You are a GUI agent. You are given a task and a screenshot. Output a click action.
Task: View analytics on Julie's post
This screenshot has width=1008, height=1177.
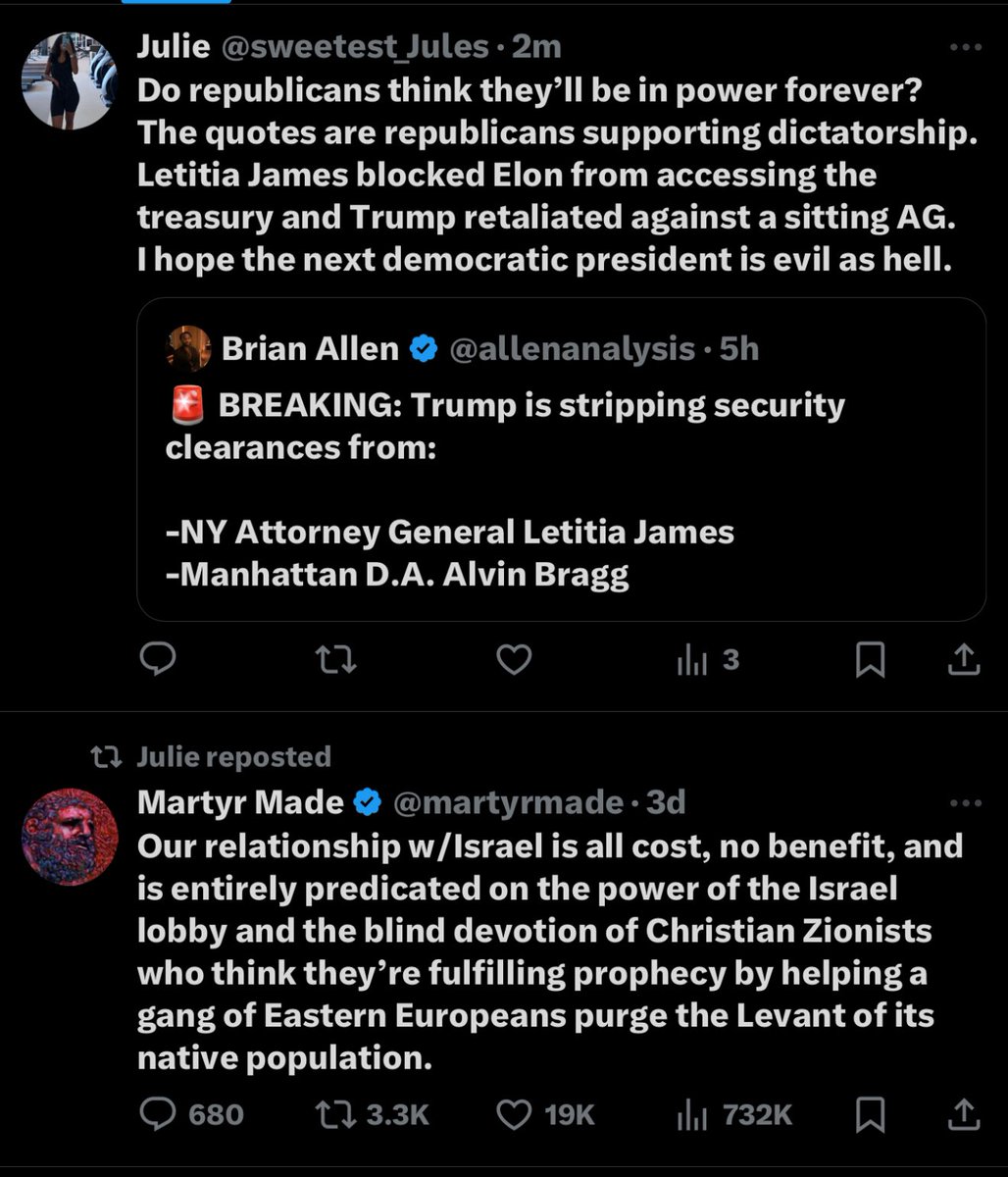click(x=706, y=661)
